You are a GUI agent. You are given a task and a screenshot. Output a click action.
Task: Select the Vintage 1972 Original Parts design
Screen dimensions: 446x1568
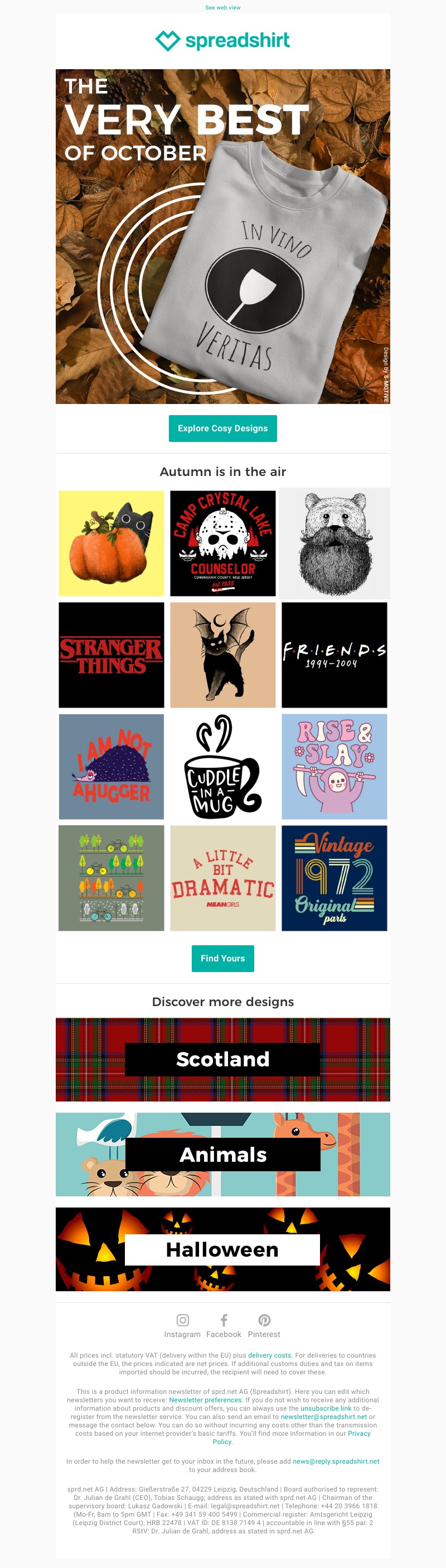(334, 878)
